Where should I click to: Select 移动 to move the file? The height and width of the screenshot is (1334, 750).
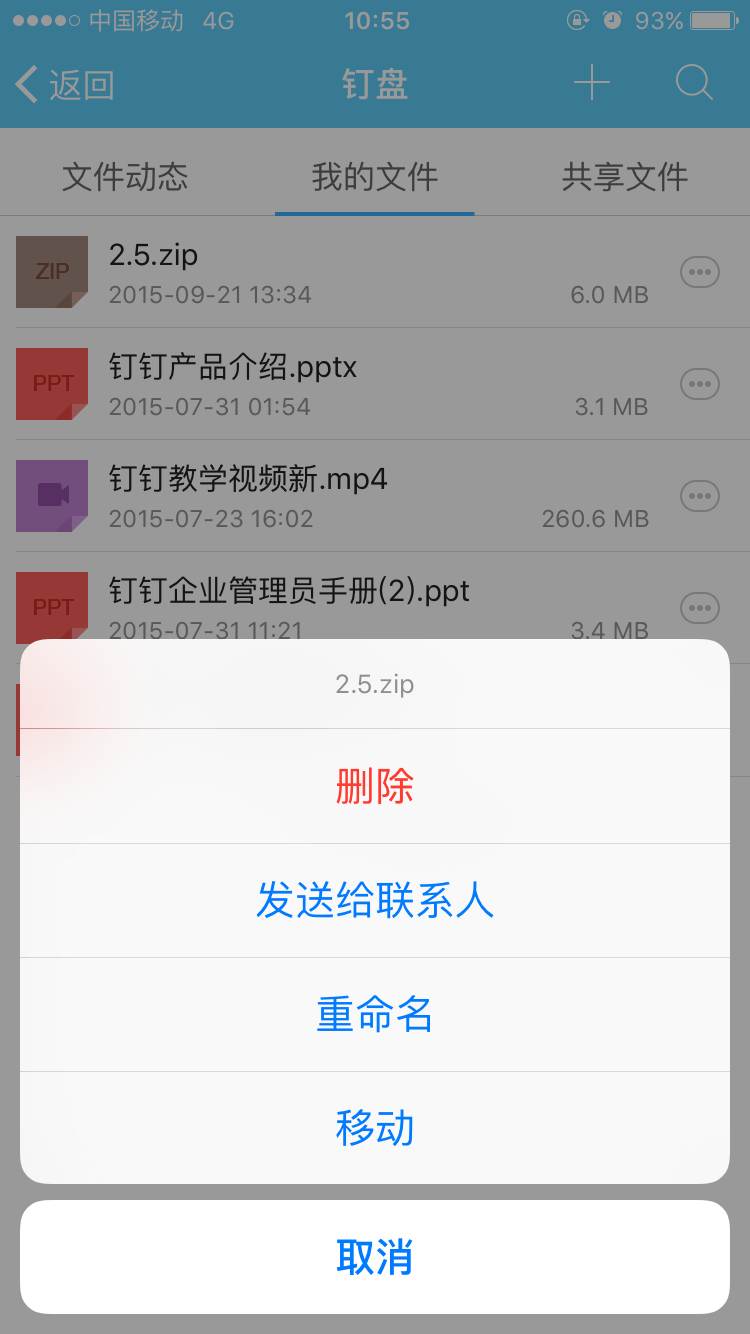pyautogui.click(x=375, y=1128)
